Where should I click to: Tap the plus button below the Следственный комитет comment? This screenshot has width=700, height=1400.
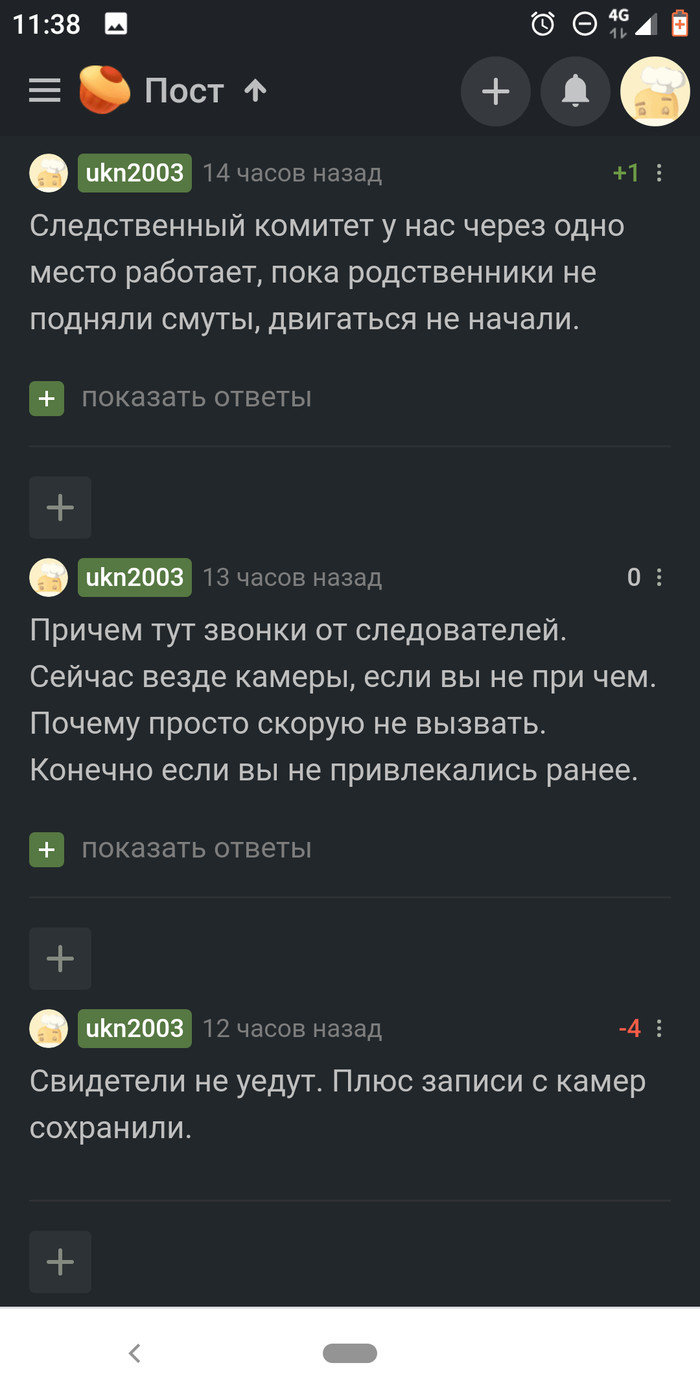click(60, 508)
